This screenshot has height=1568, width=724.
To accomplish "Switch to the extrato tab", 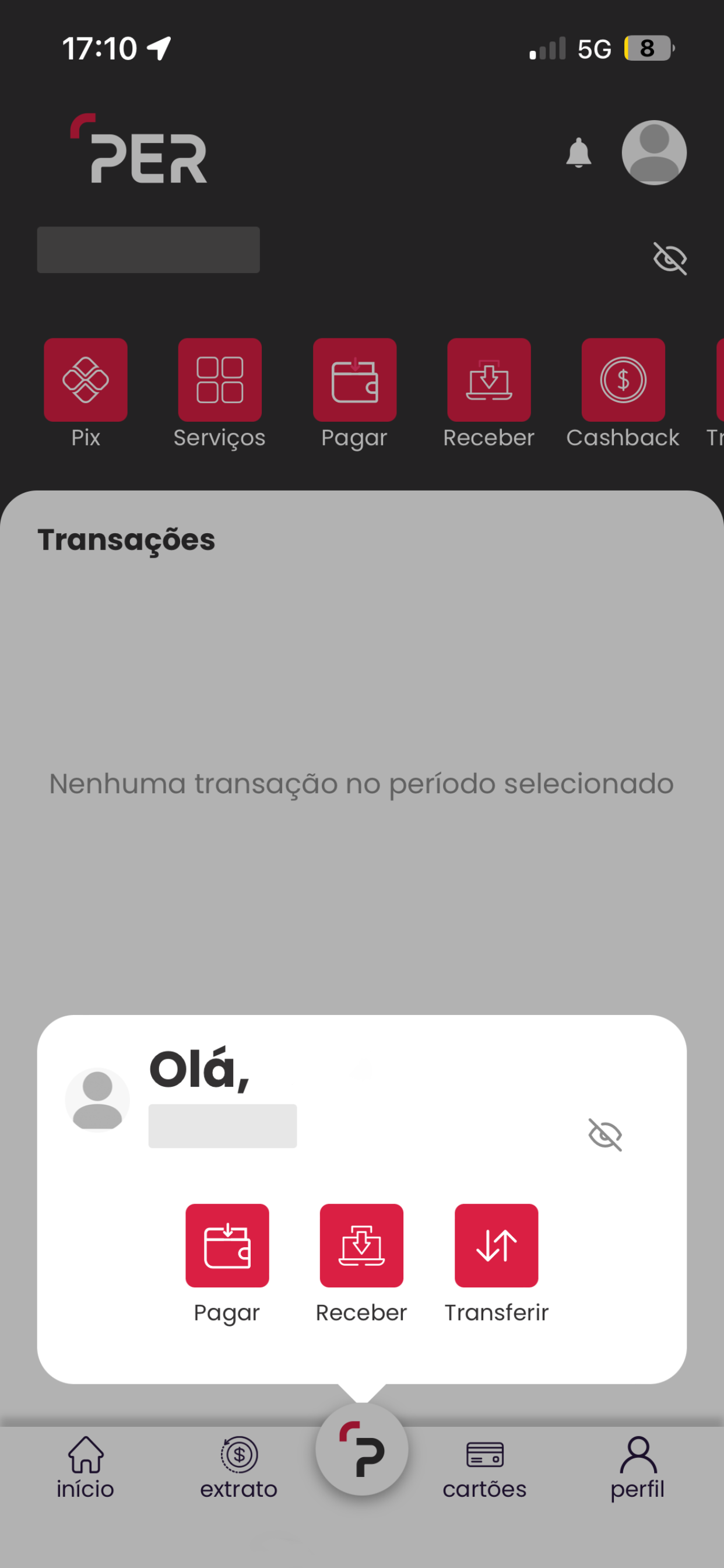I will click(x=239, y=1468).
